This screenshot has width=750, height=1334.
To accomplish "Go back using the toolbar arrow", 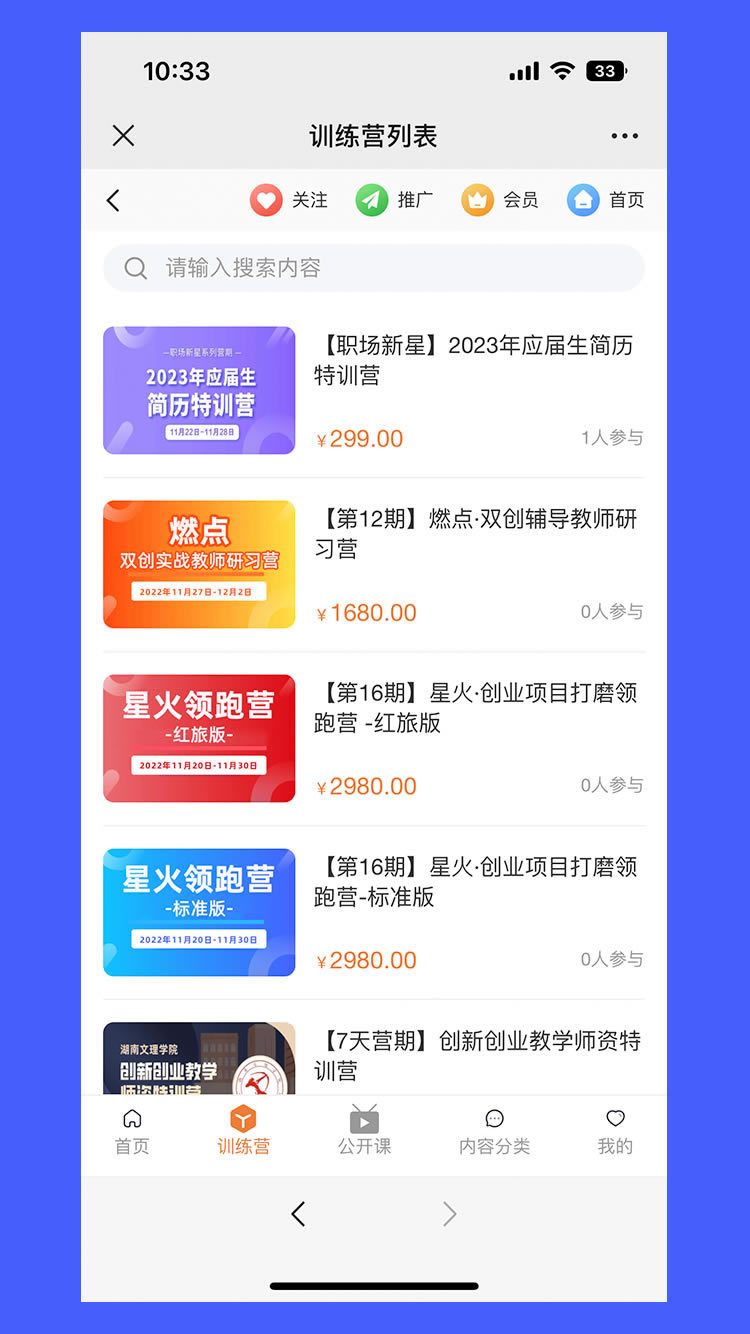I will pyautogui.click(x=113, y=200).
